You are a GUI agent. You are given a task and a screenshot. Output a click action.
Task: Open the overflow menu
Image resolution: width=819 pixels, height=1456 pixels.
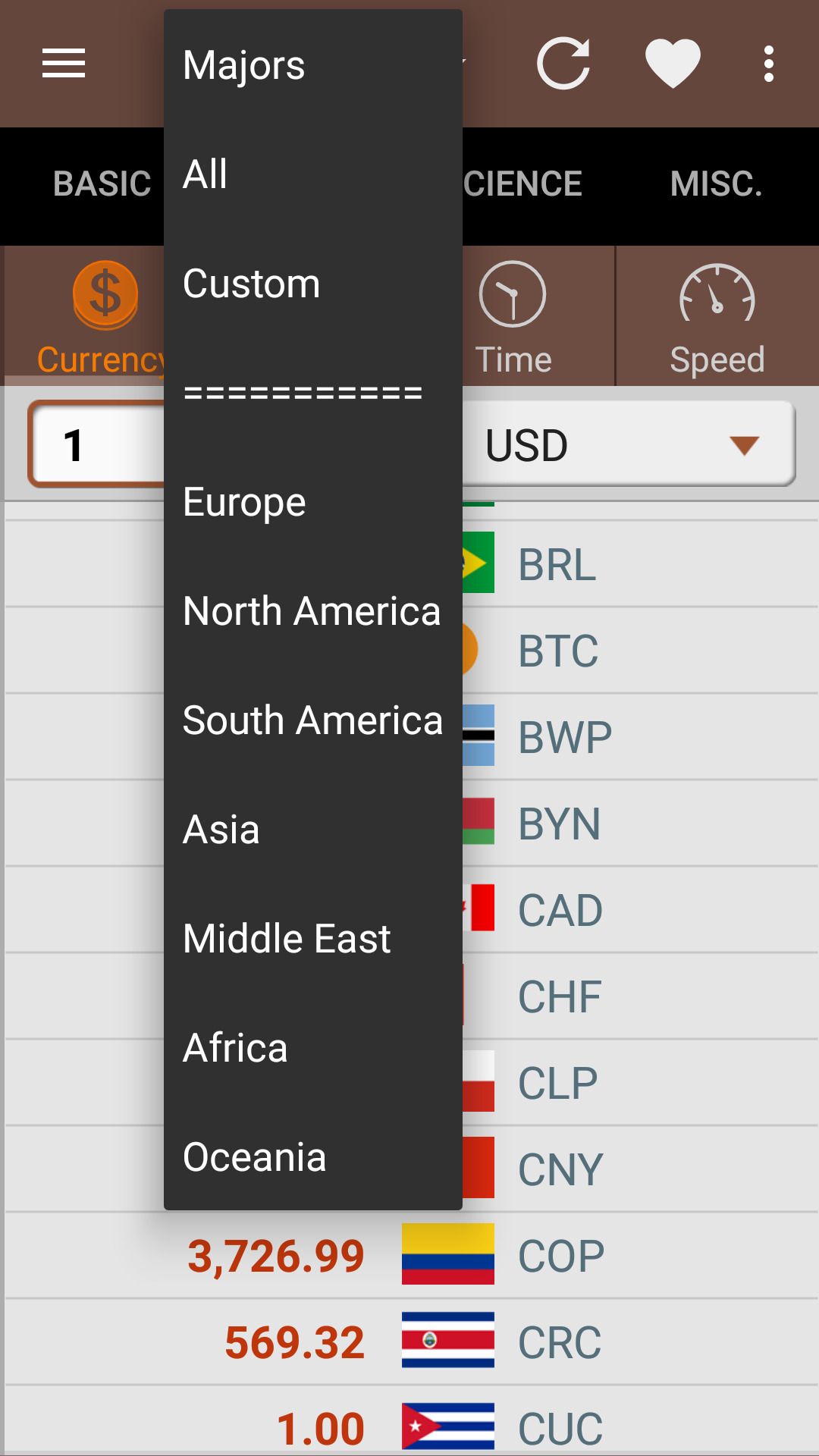pyautogui.click(x=769, y=64)
